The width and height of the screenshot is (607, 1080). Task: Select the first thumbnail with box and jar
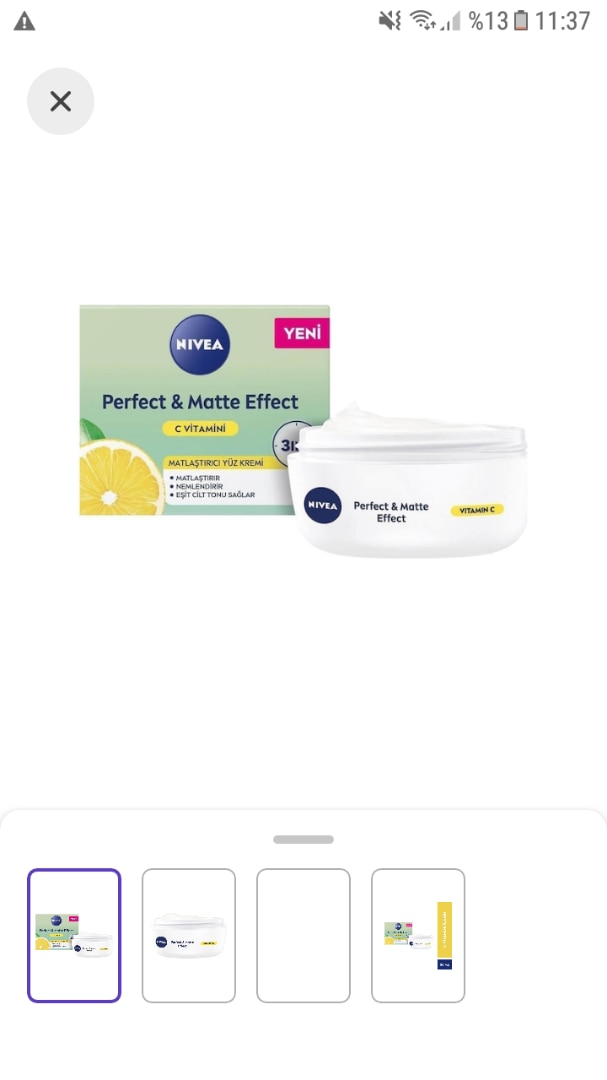click(74, 935)
